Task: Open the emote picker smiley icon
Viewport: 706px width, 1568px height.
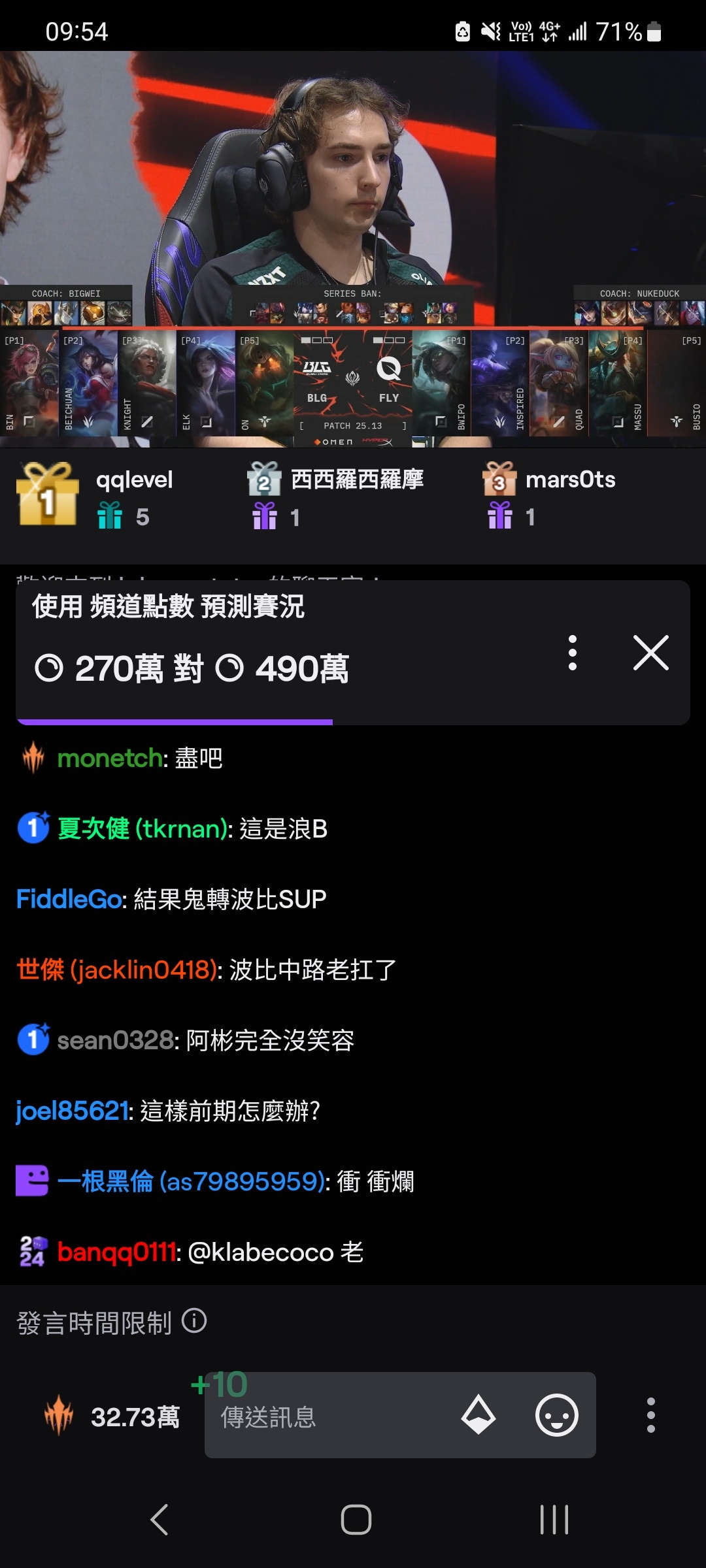Action: [x=556, y=1416]
